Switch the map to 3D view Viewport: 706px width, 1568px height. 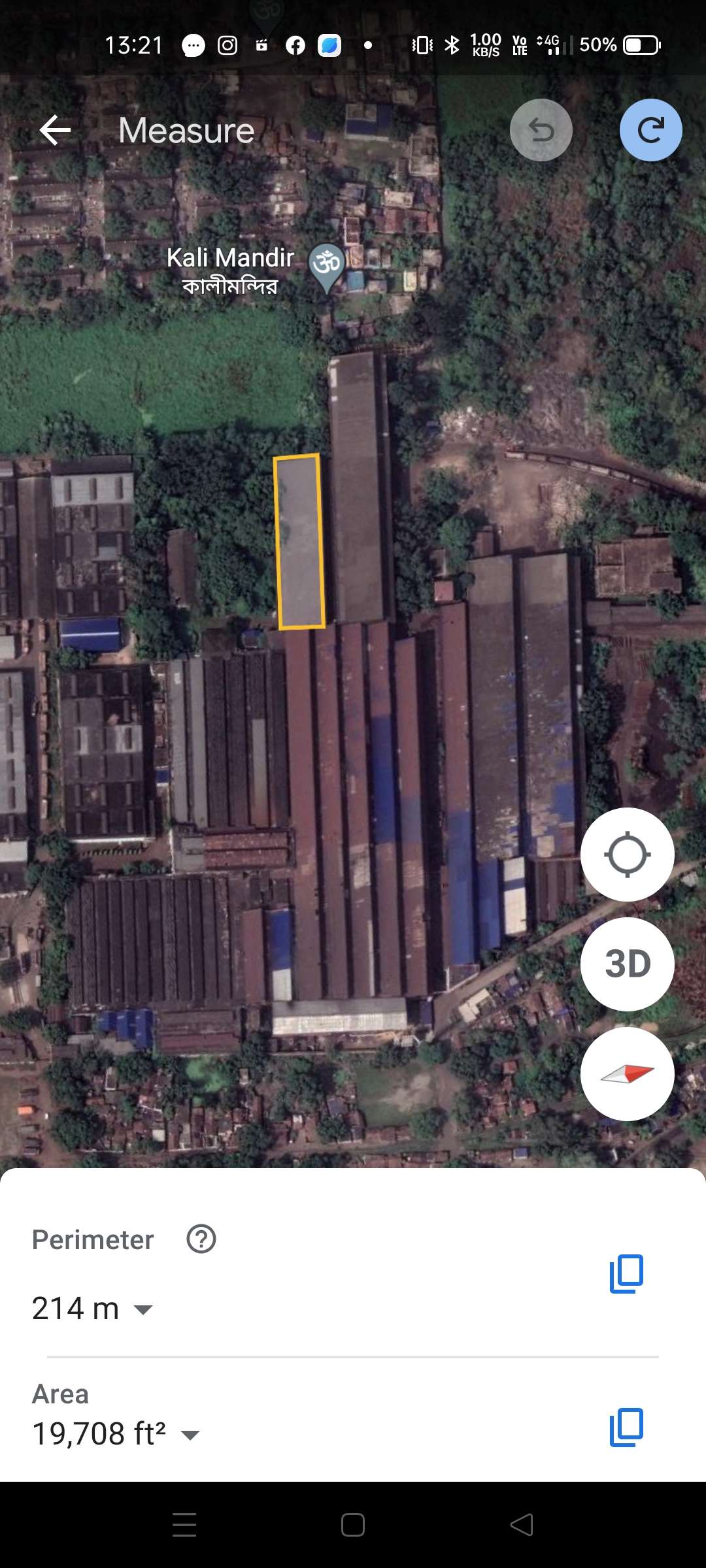(628, 964)
